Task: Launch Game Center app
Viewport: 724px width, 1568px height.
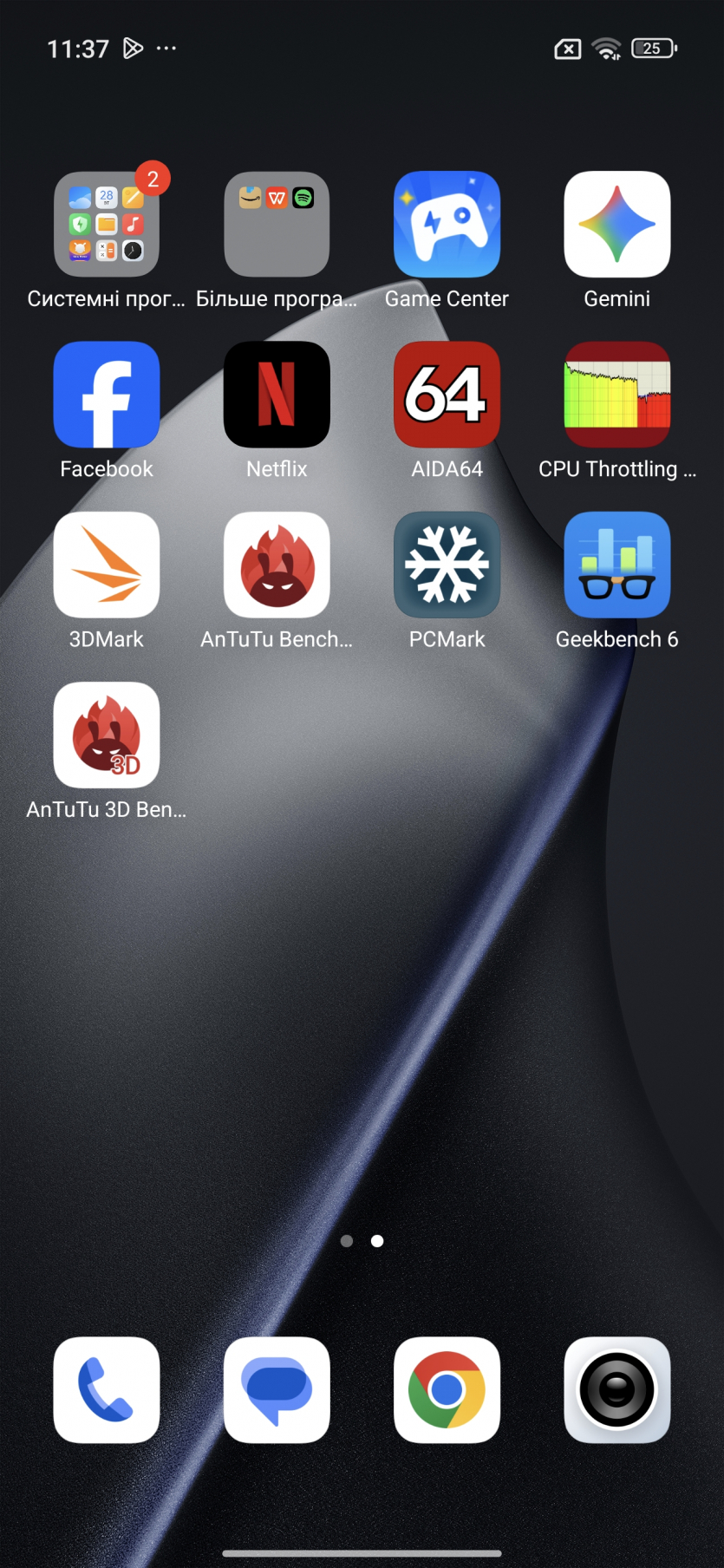Action: 447,224
